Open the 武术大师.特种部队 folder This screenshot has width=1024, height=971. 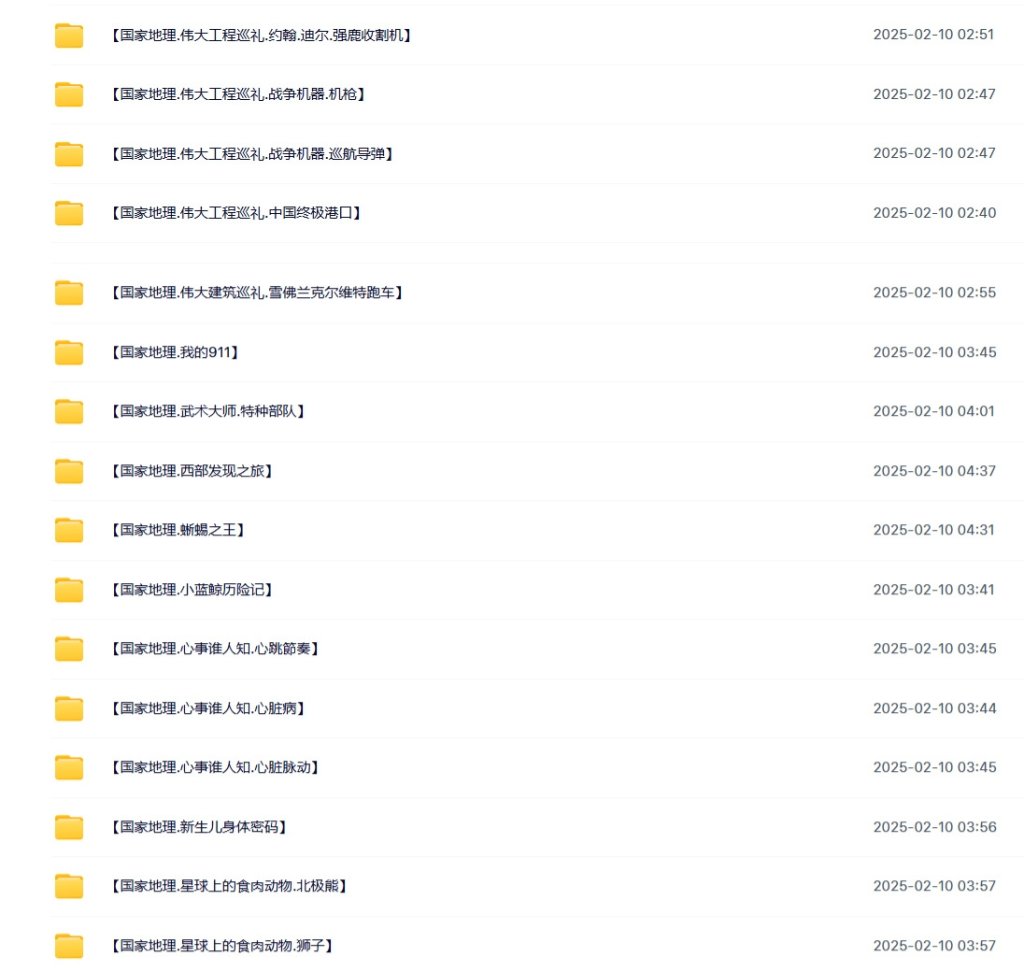click(x=207, y=412)
